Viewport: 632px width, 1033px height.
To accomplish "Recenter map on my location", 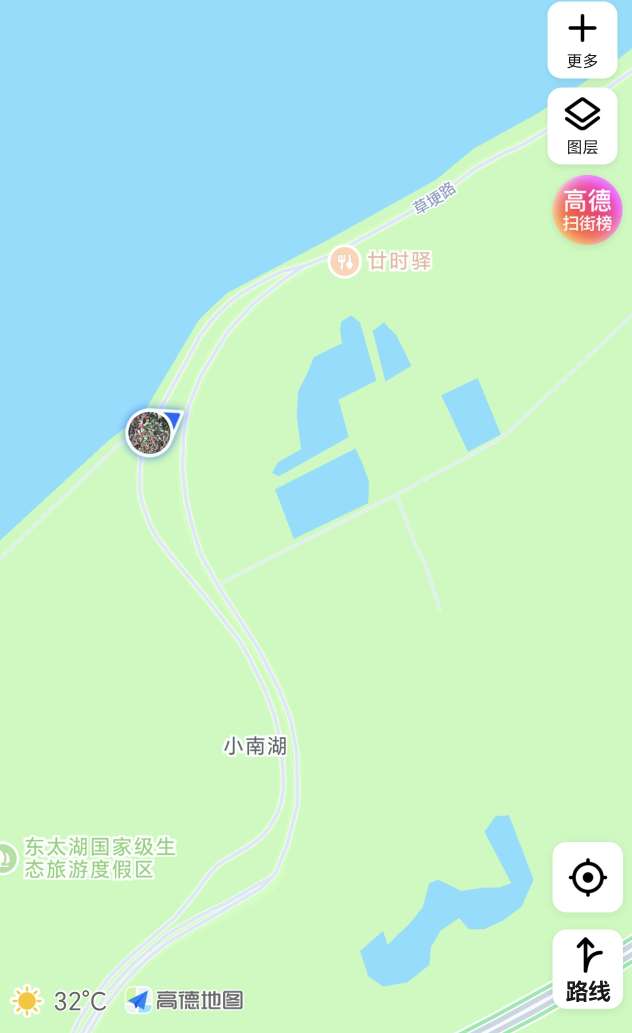I will pyautogui.click(x=587, y=877).
